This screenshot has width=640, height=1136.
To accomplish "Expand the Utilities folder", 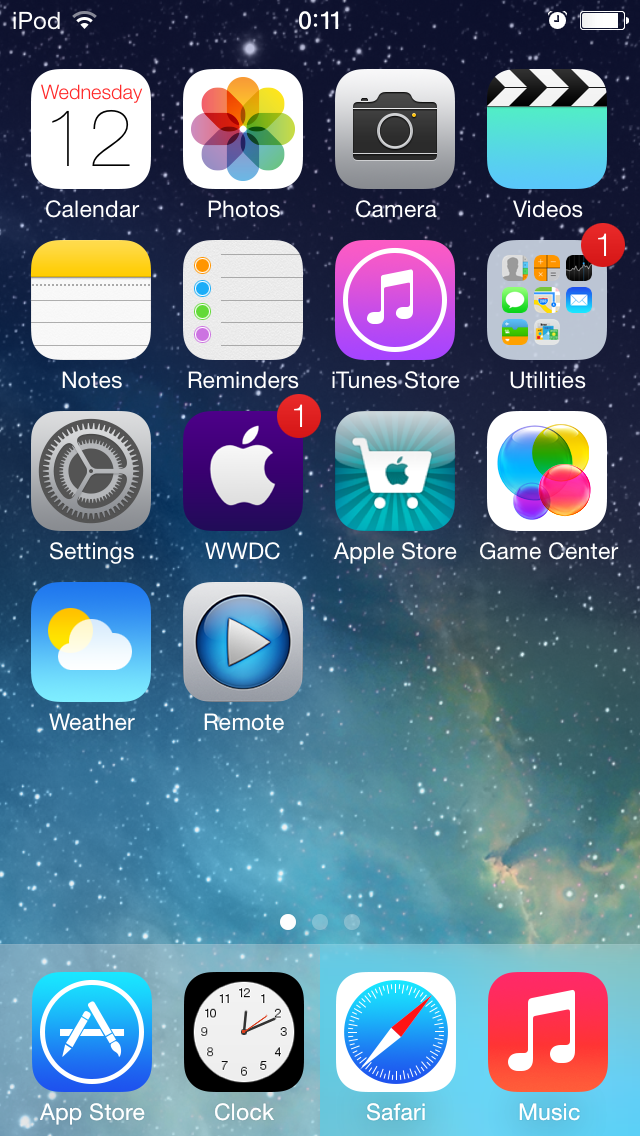I will pos(547,300).
